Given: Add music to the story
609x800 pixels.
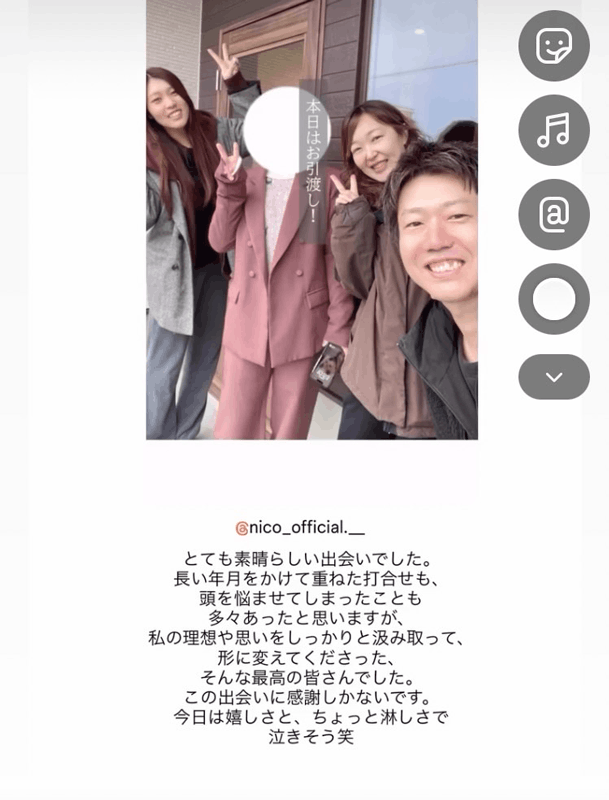Looking at the screenshot, I should (554, 130).
